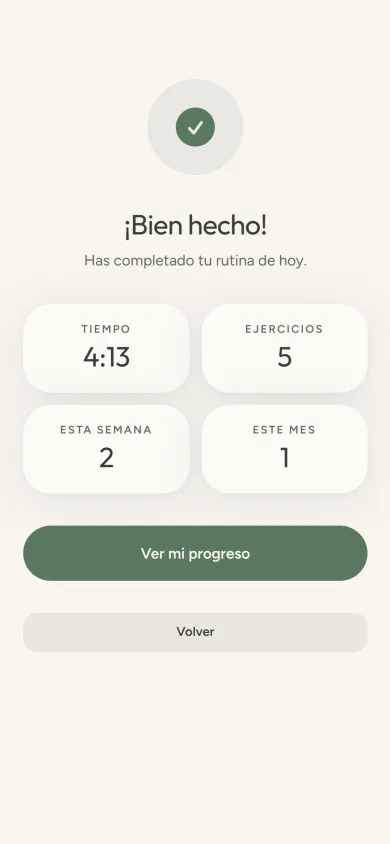The width and height of the screenshot is (390, 844).
Task: Tap the Volver button
Action: click(195, 632)
